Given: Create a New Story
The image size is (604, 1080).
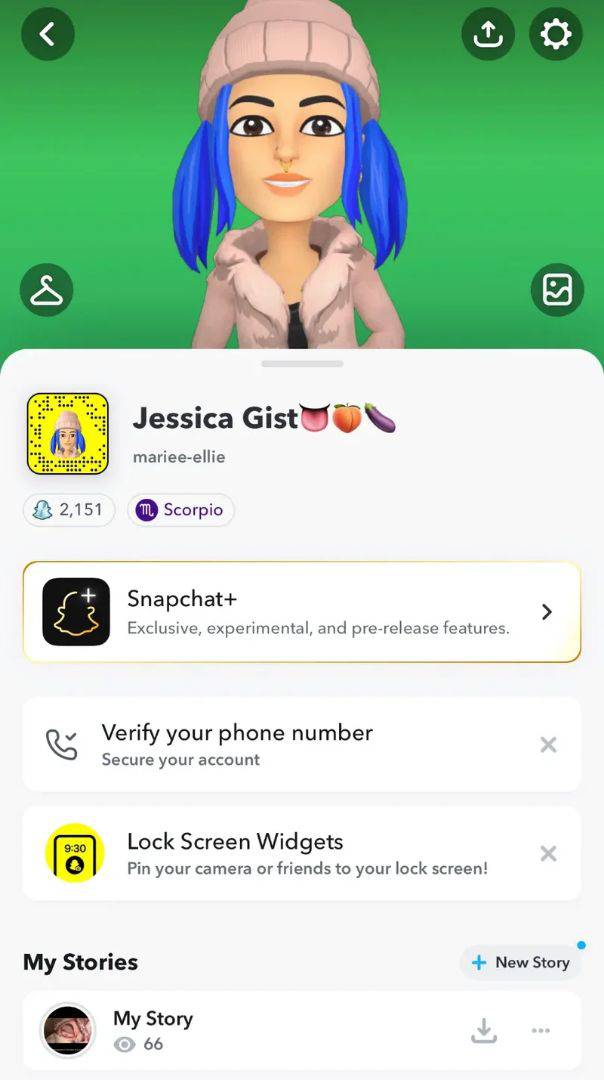Looking at the screenshot, I should [521, 962].
